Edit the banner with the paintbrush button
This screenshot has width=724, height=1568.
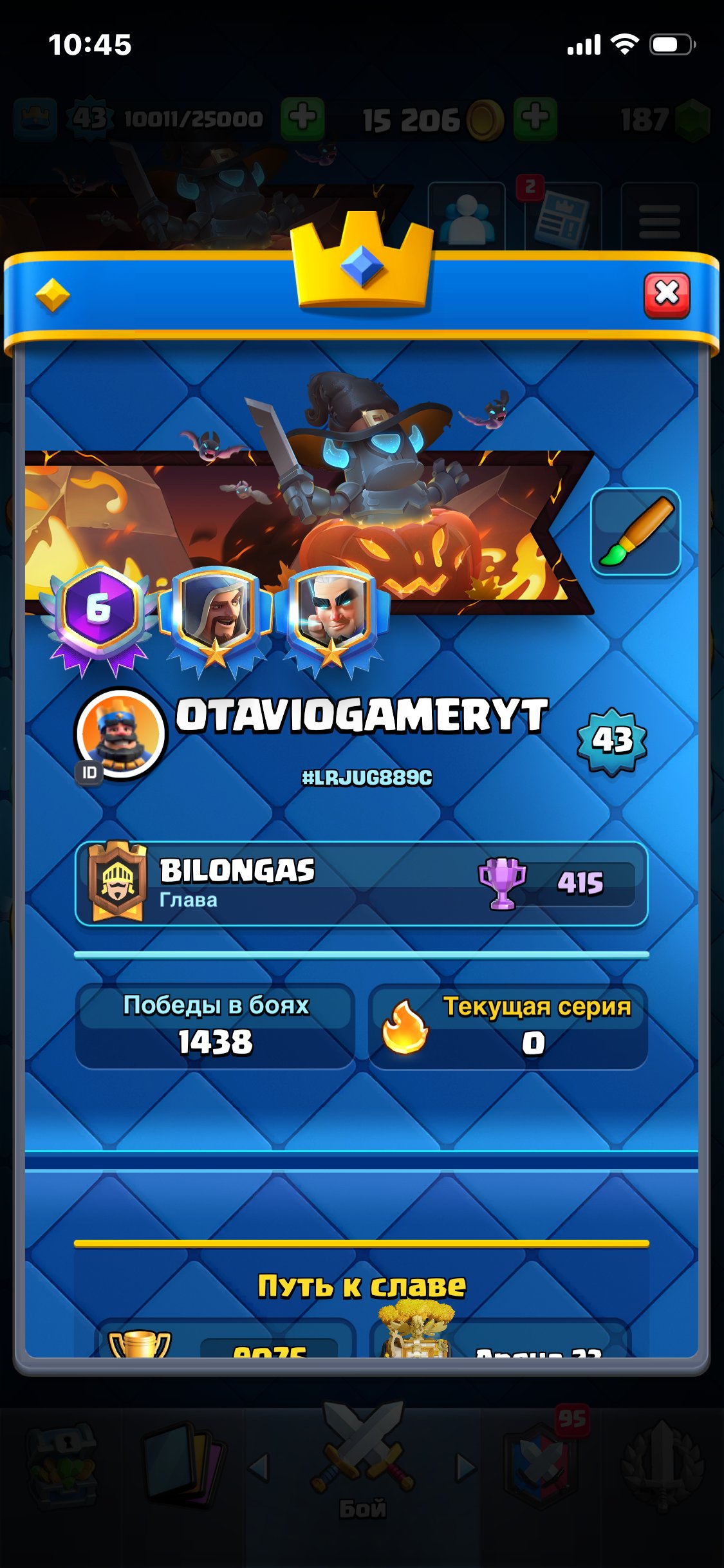click(x=635, y=532)
